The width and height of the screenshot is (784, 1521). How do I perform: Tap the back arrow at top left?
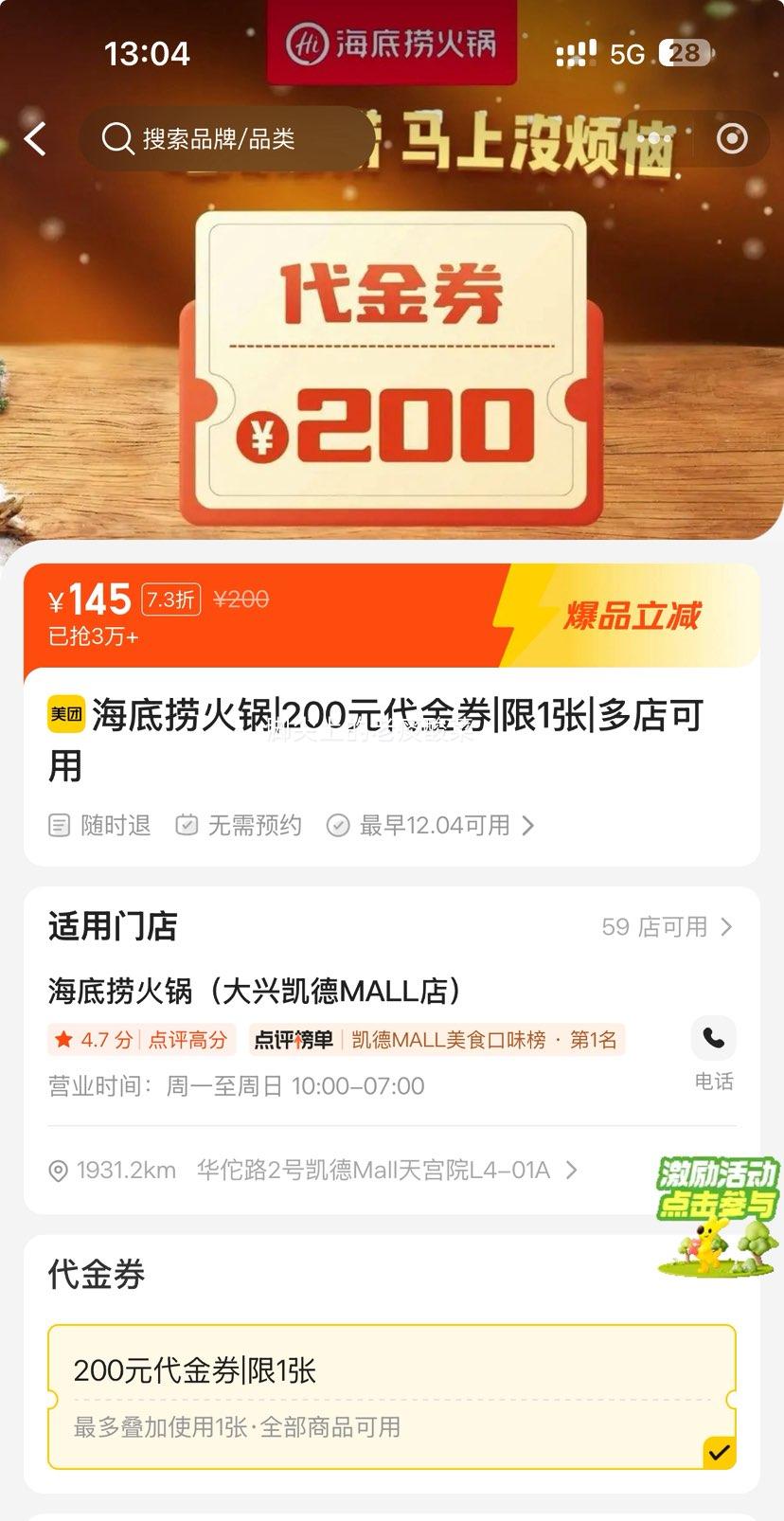(x=35, y=138)
